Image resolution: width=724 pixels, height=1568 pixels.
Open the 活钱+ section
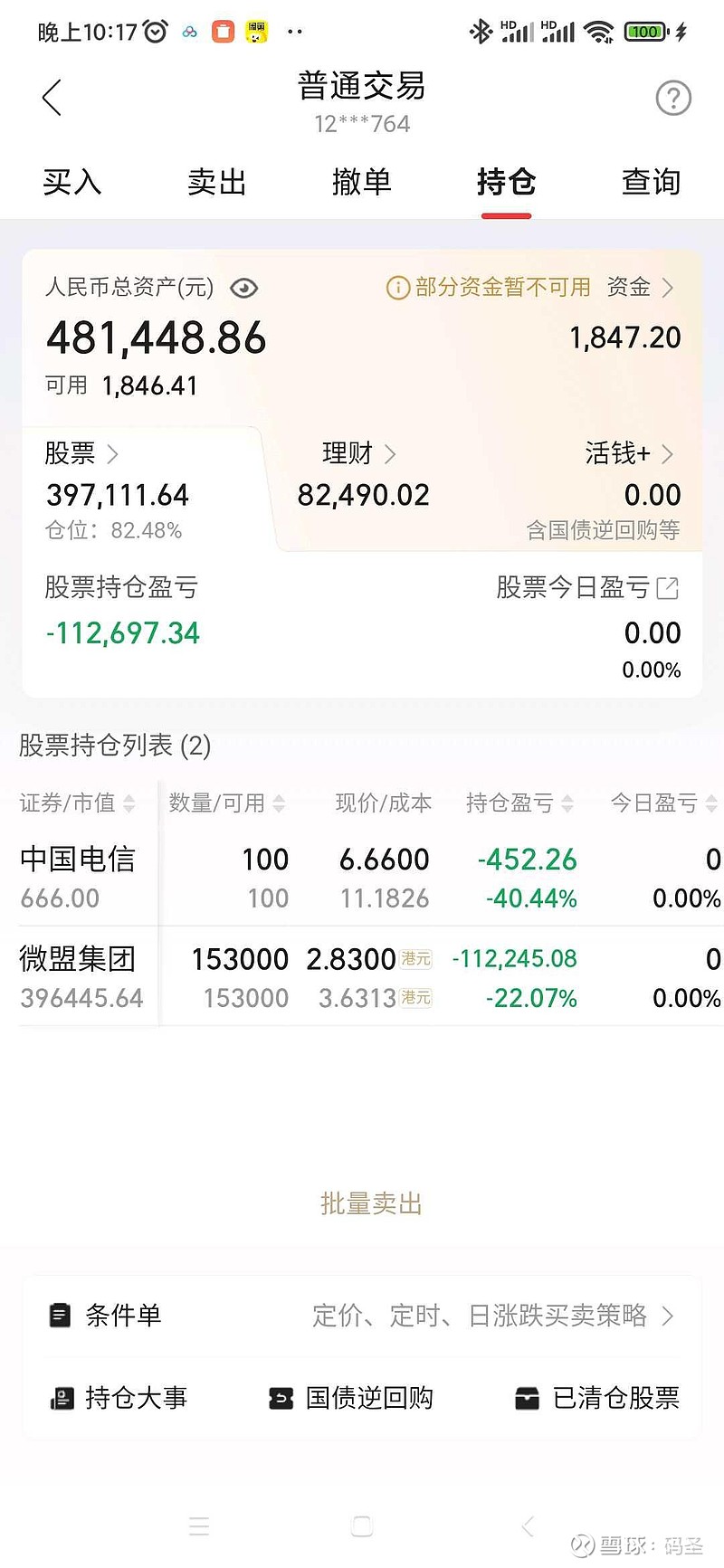point(629,453)
